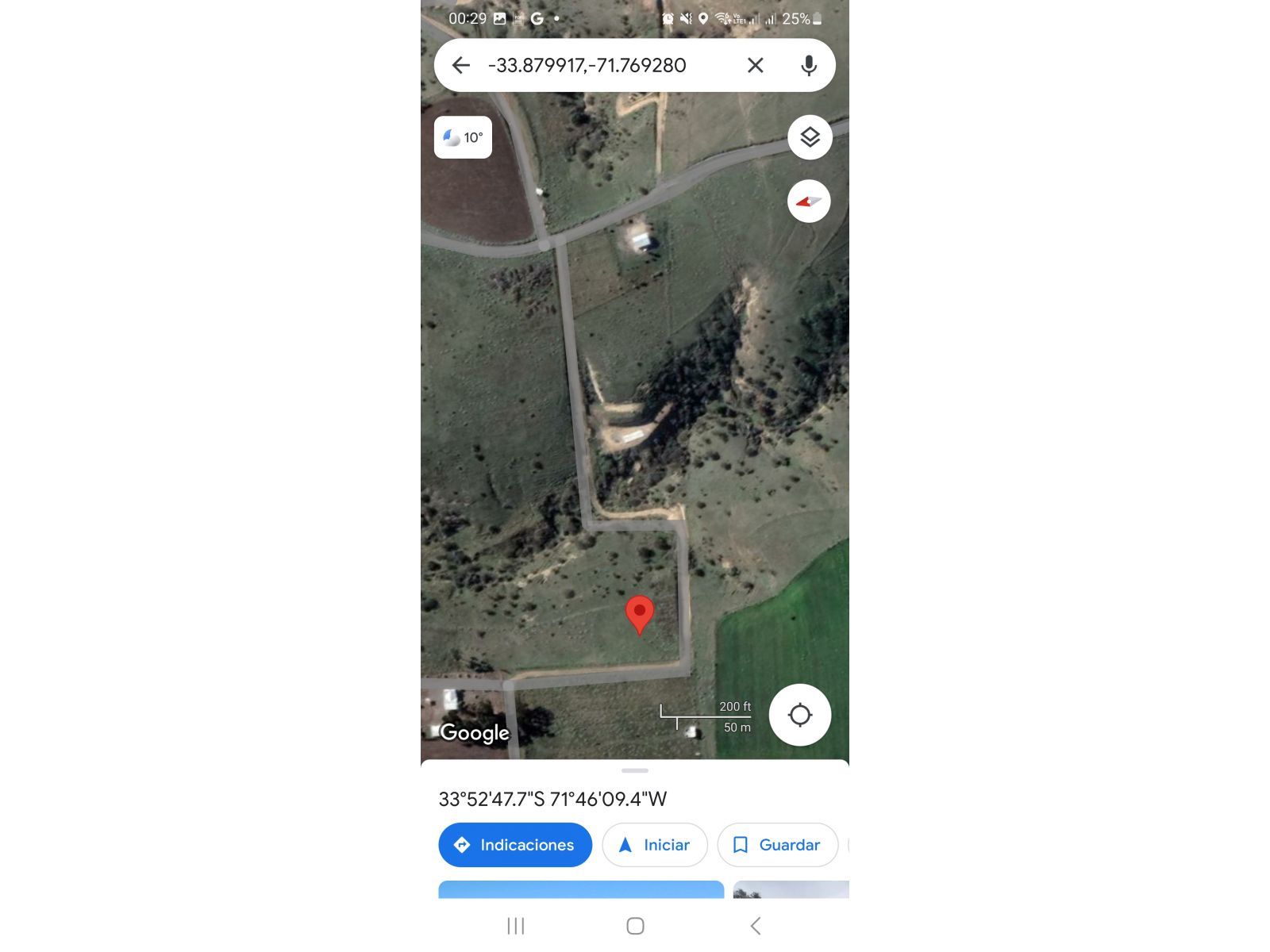Go back using the search bar arrow

[460, 65]
